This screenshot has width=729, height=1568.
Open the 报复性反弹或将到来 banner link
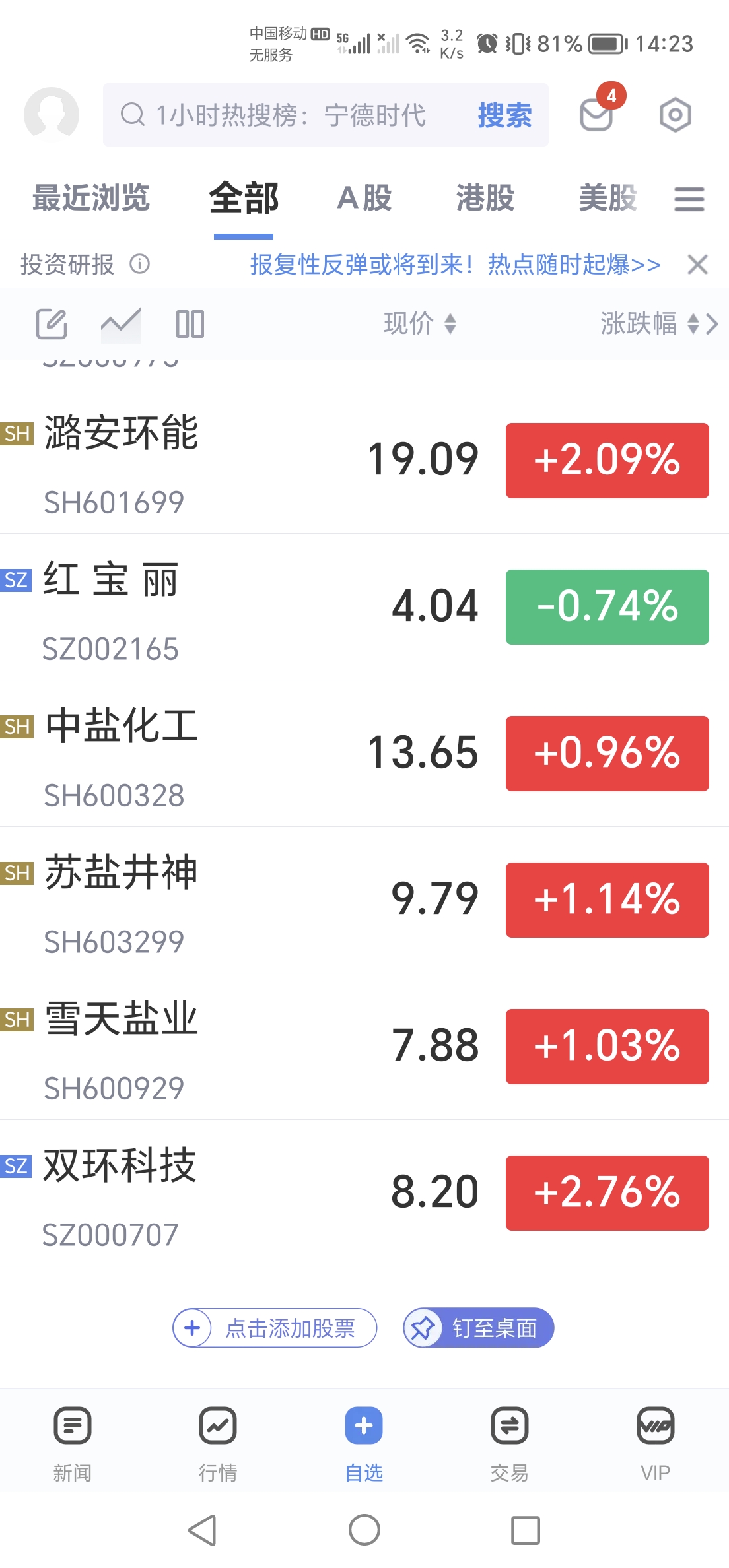(455, 265)
